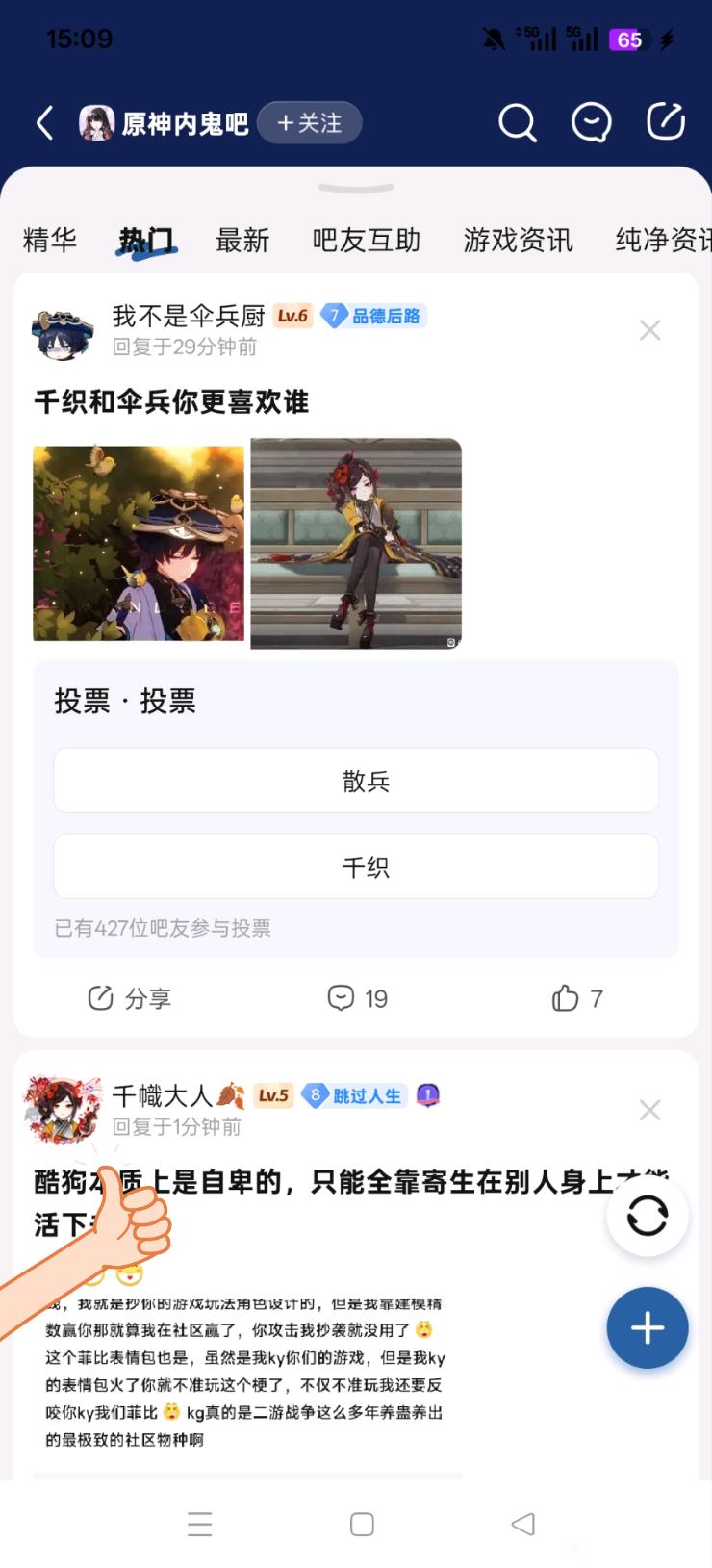Switch to the 精华 tab
712x1568 pixels.
[50, 240]
